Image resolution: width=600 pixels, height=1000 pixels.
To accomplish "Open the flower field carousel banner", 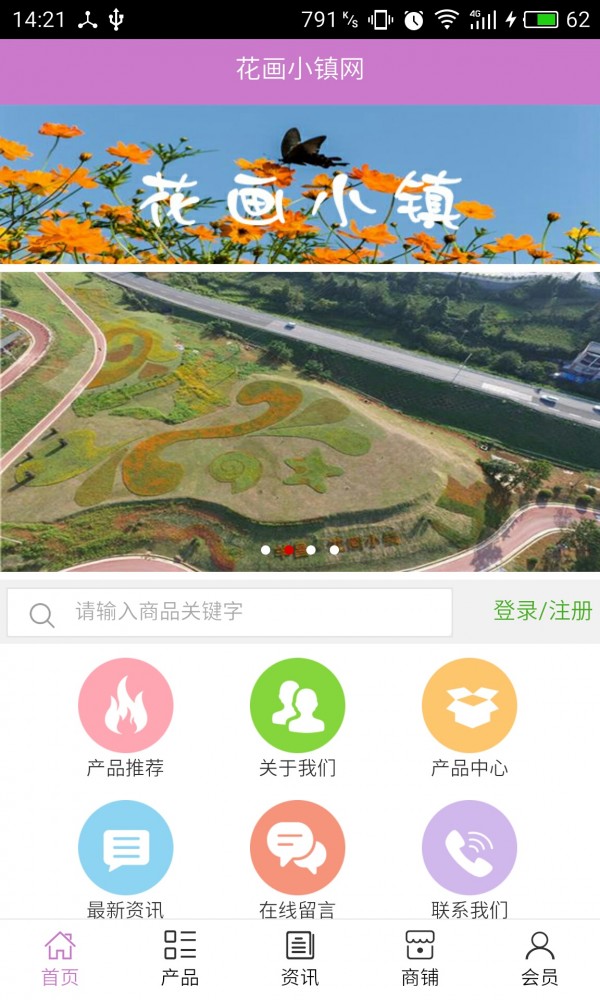I will pyautogui.click(x=300, y=420).
